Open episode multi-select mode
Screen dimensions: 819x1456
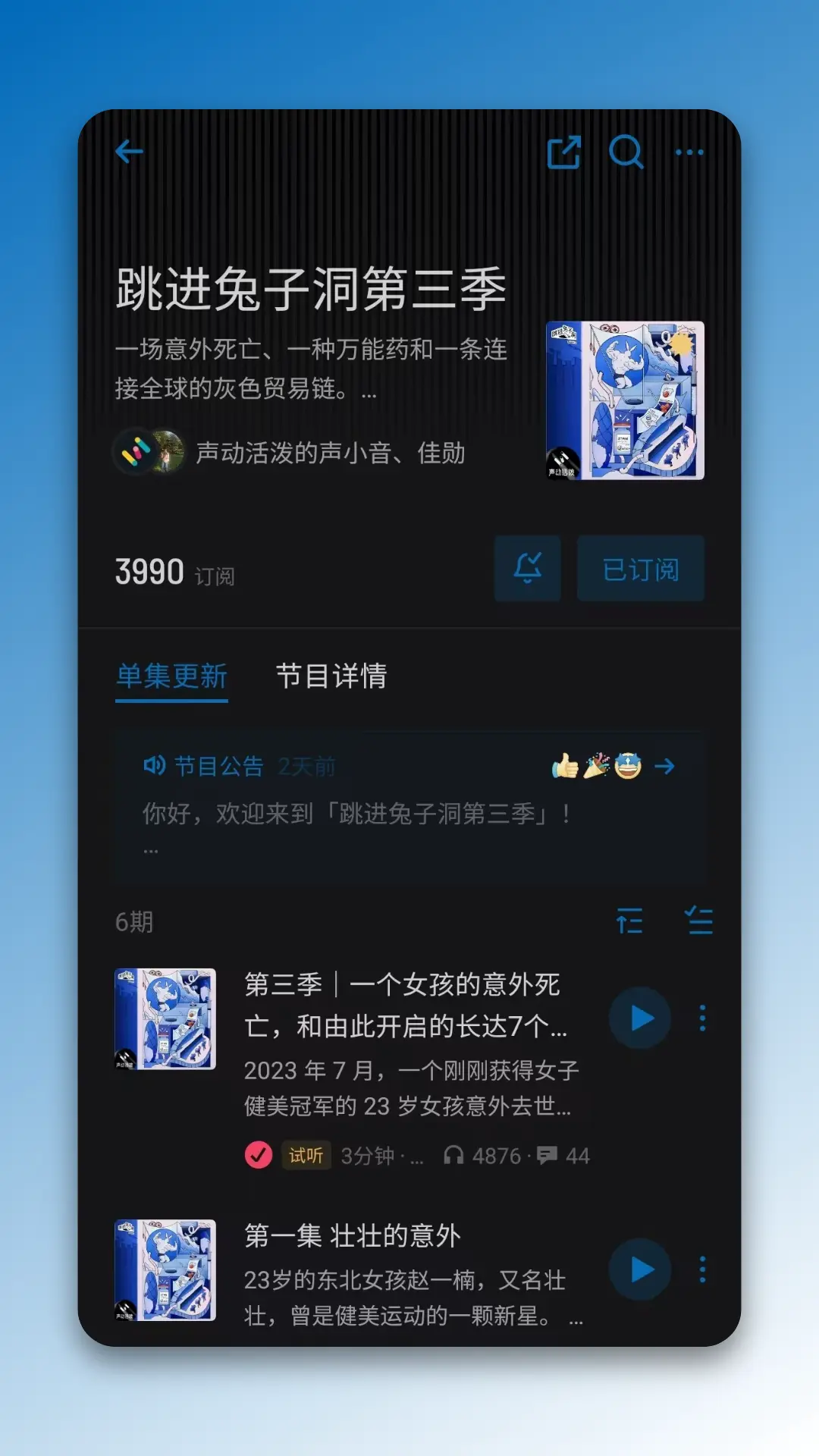pyautogui.click(x=698, y=921)
